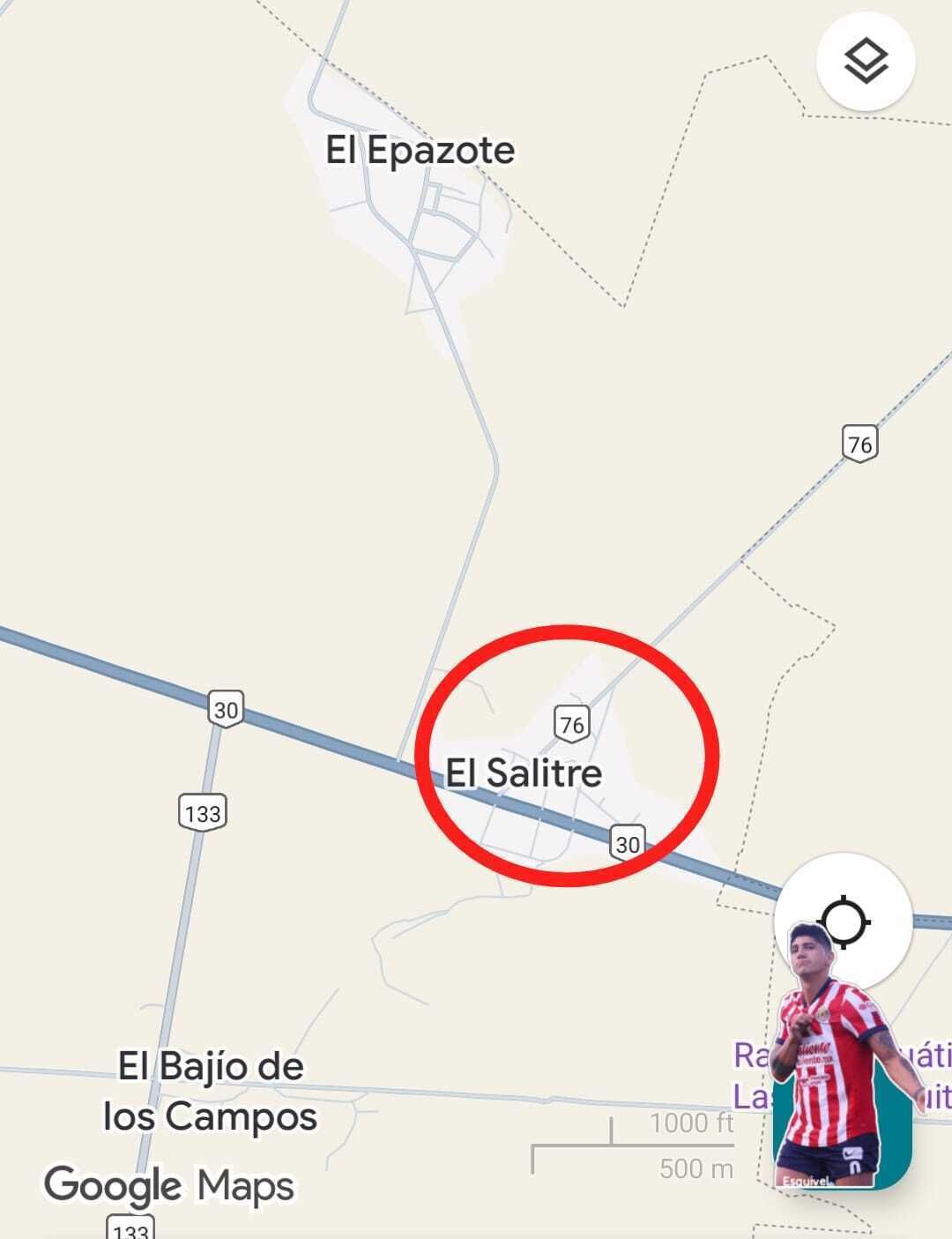The image size is (952, 1239).
Task: Center map on my location
Action: pos(844,920)
